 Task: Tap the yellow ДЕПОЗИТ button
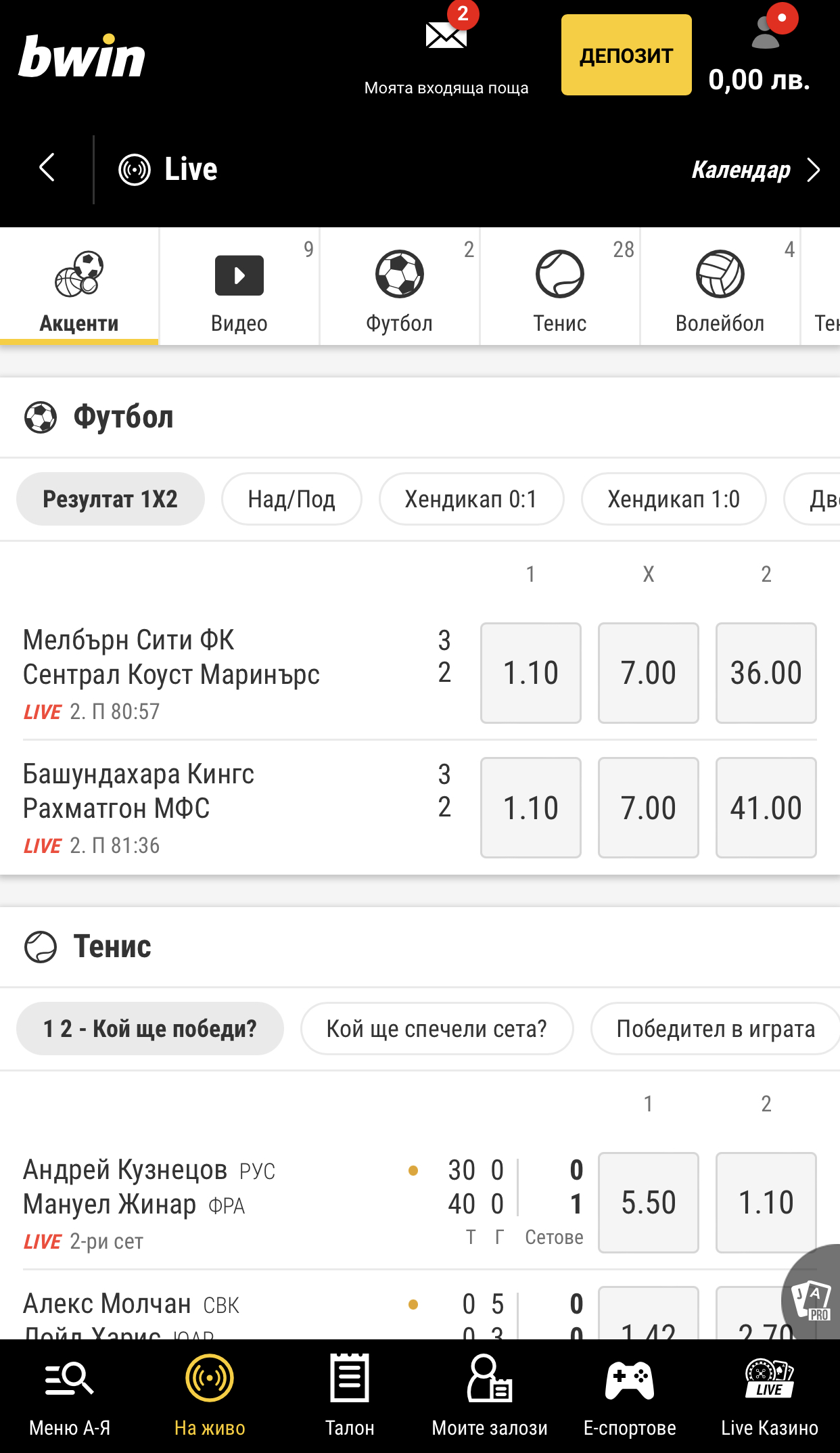click(x=626, y=55)
